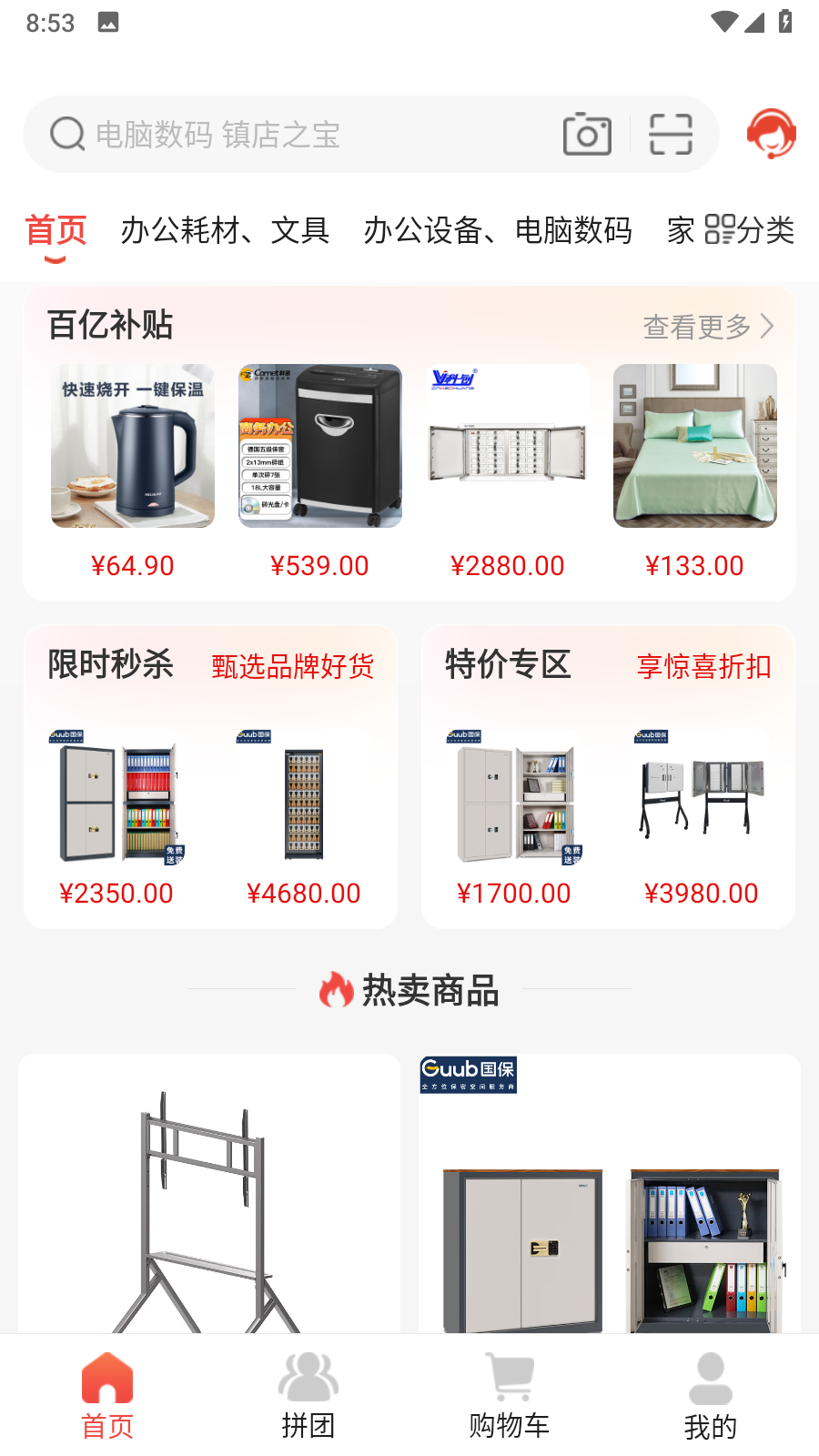Switch to 办公设备、电脑数码 tab
Screen dimensions: 819x1456
[x=498, y=230]
